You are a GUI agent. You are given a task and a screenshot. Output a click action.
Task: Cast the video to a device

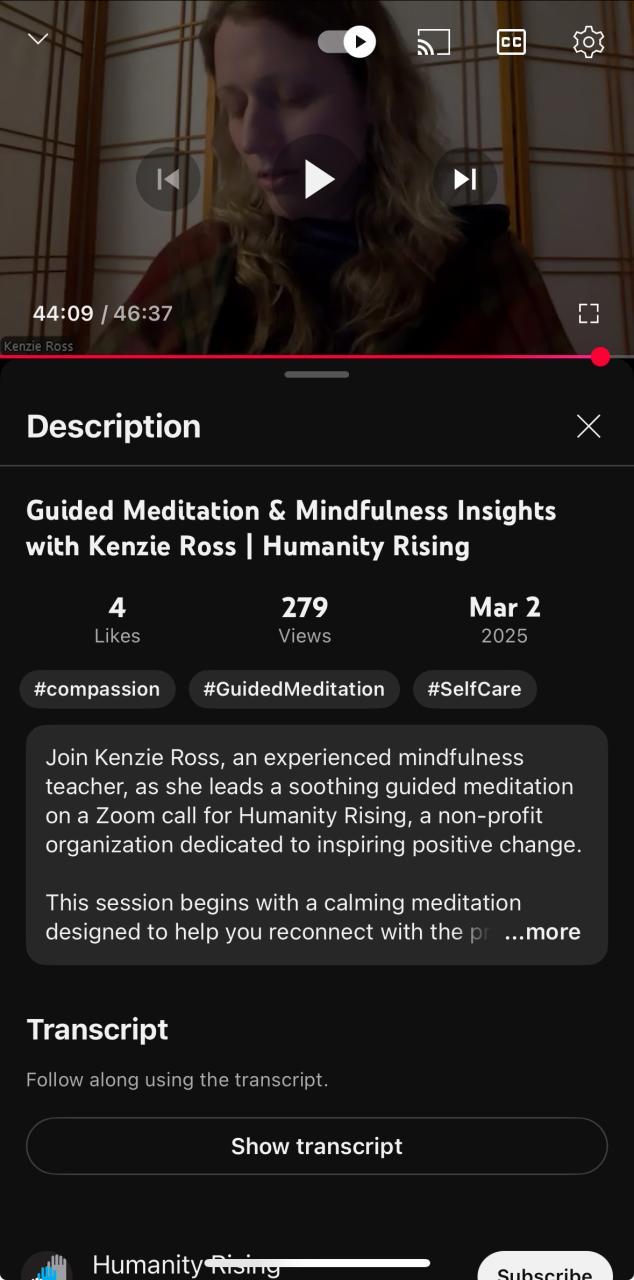(433, 42)
